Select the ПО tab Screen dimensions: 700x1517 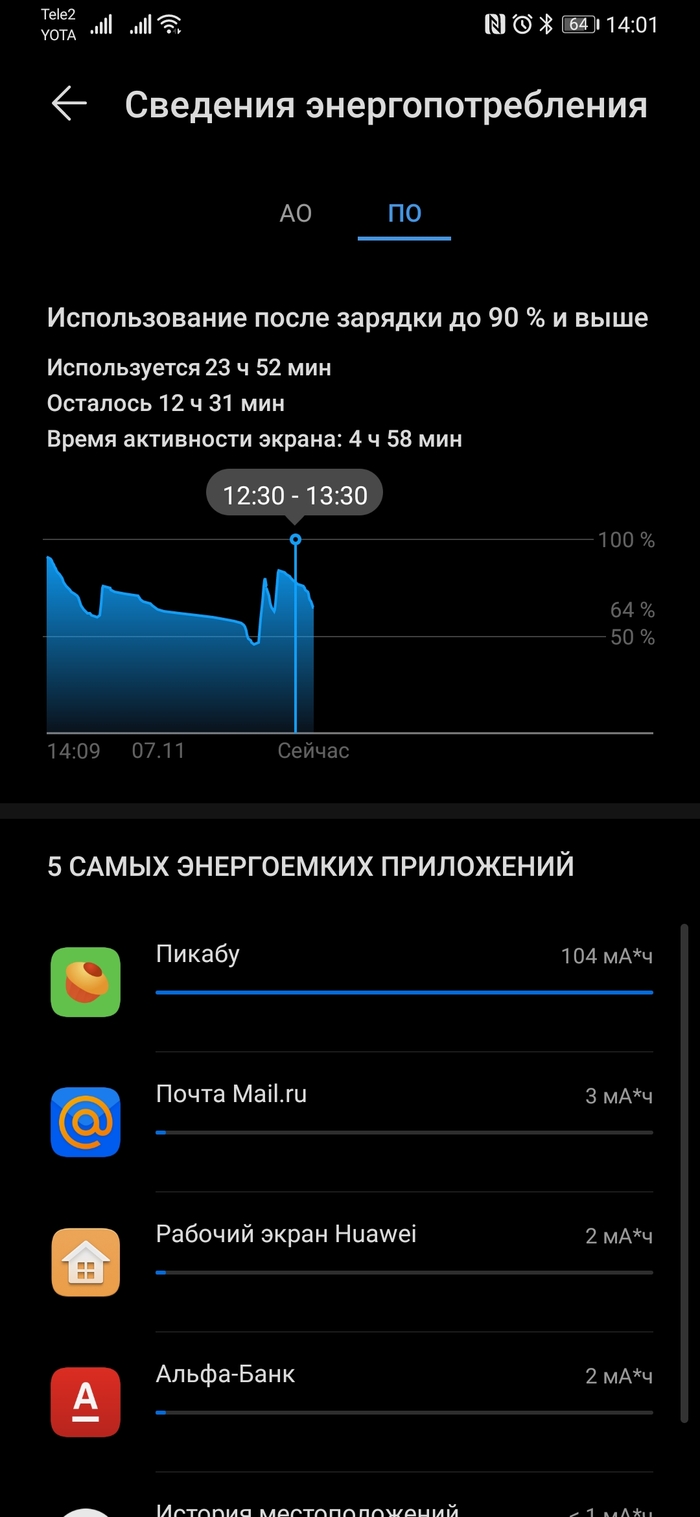(x=404, y=213)
